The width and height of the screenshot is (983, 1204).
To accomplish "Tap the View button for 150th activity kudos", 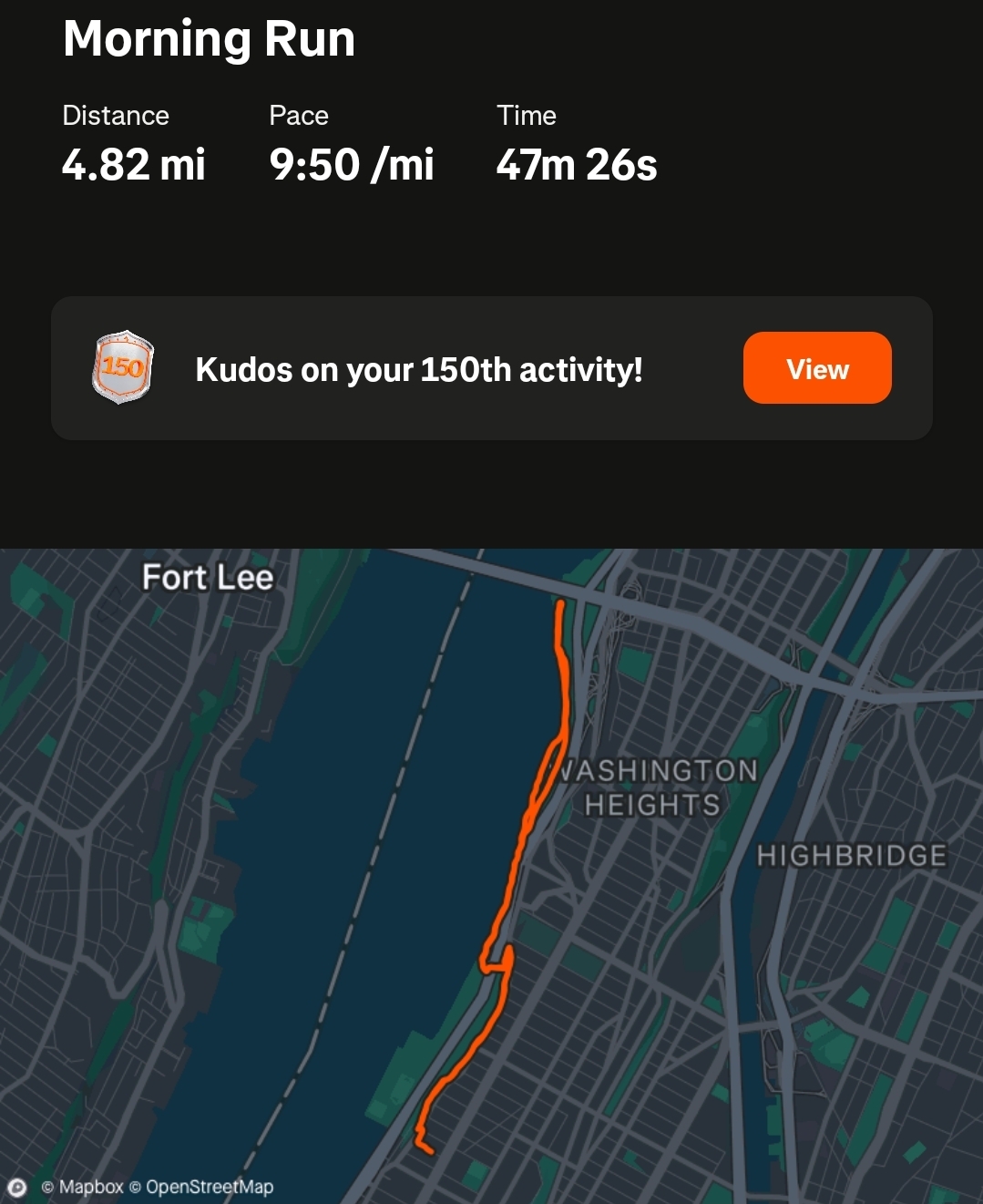I will click(x=817, y=368).
